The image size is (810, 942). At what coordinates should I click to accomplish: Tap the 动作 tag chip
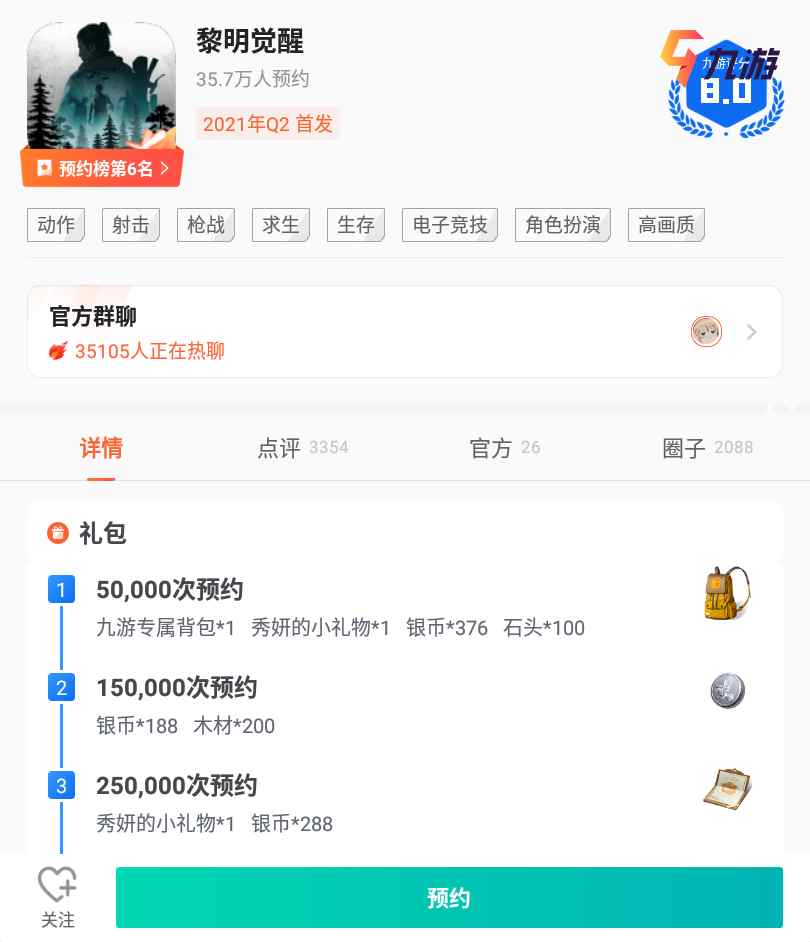coord(56,225)
